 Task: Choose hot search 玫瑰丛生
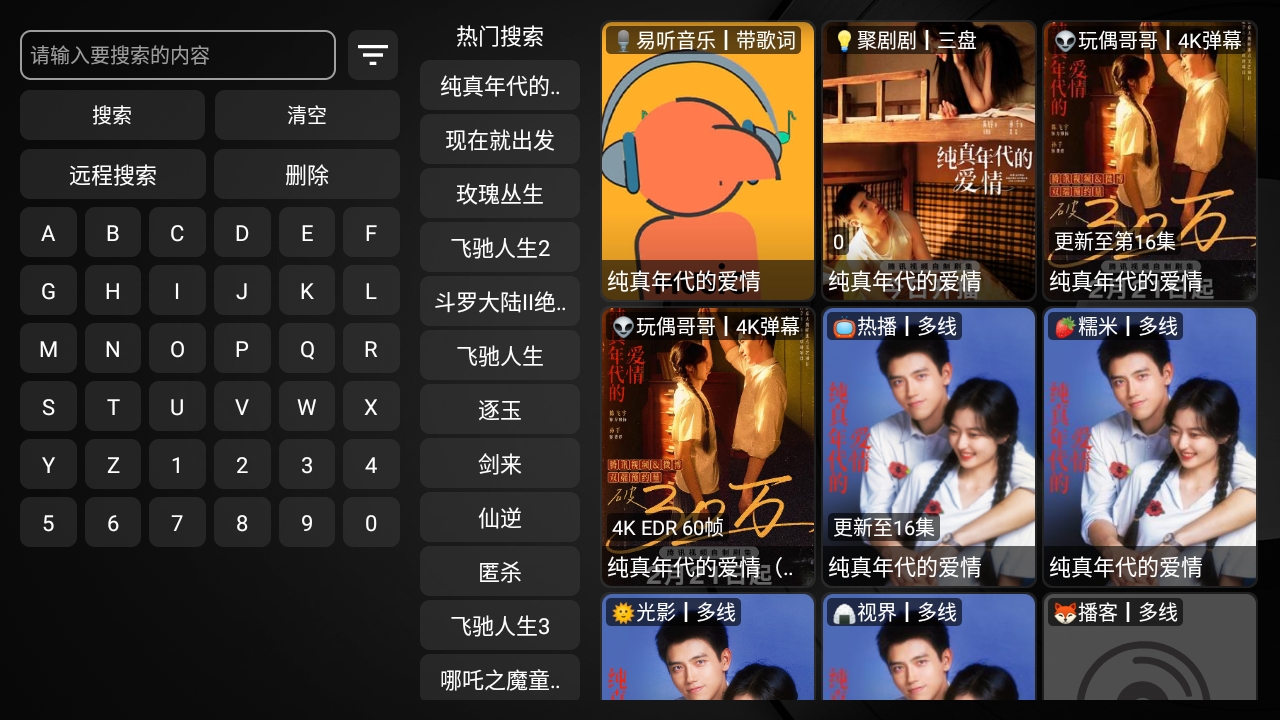tap(500, 194)
